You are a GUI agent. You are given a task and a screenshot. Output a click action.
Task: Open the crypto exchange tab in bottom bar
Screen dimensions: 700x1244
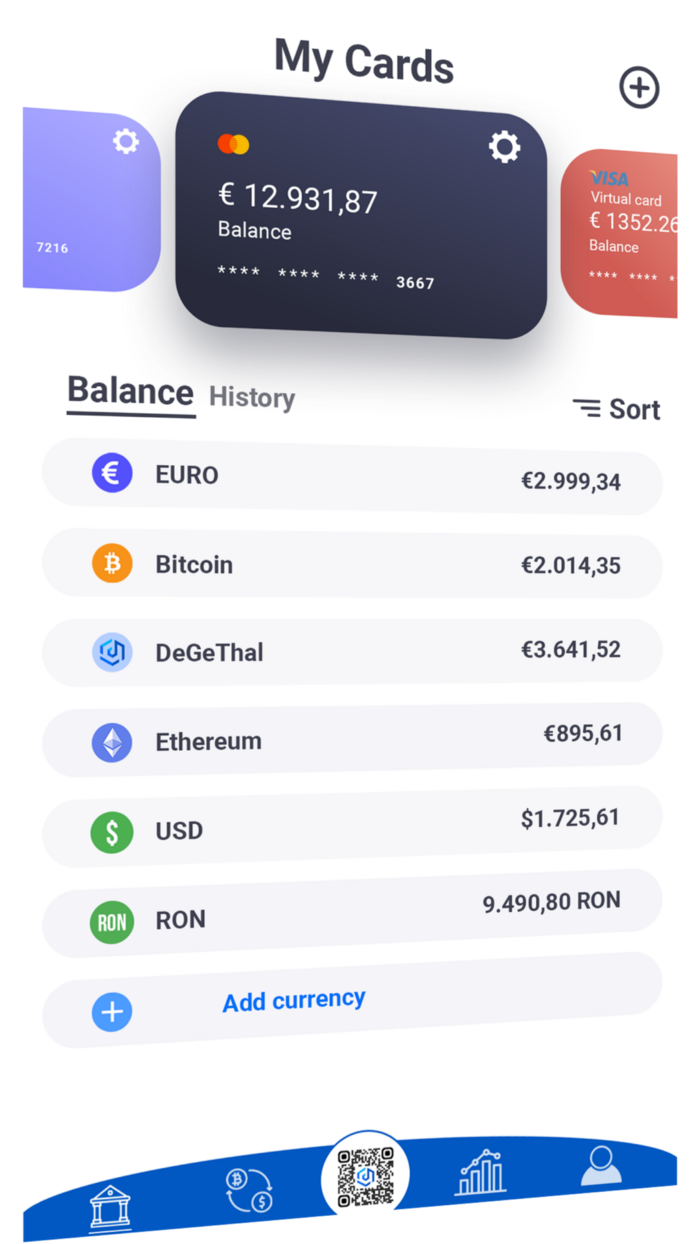(248, 1190)
